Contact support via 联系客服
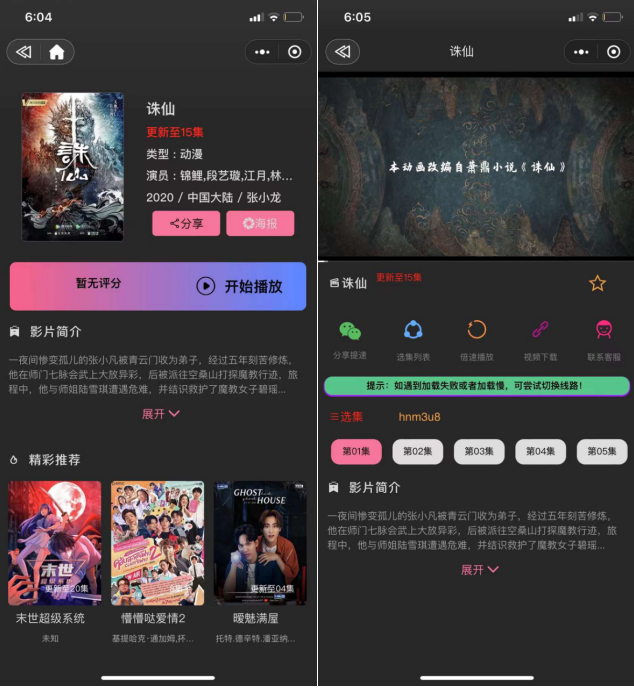634x688 pixels. coord(604,331)
